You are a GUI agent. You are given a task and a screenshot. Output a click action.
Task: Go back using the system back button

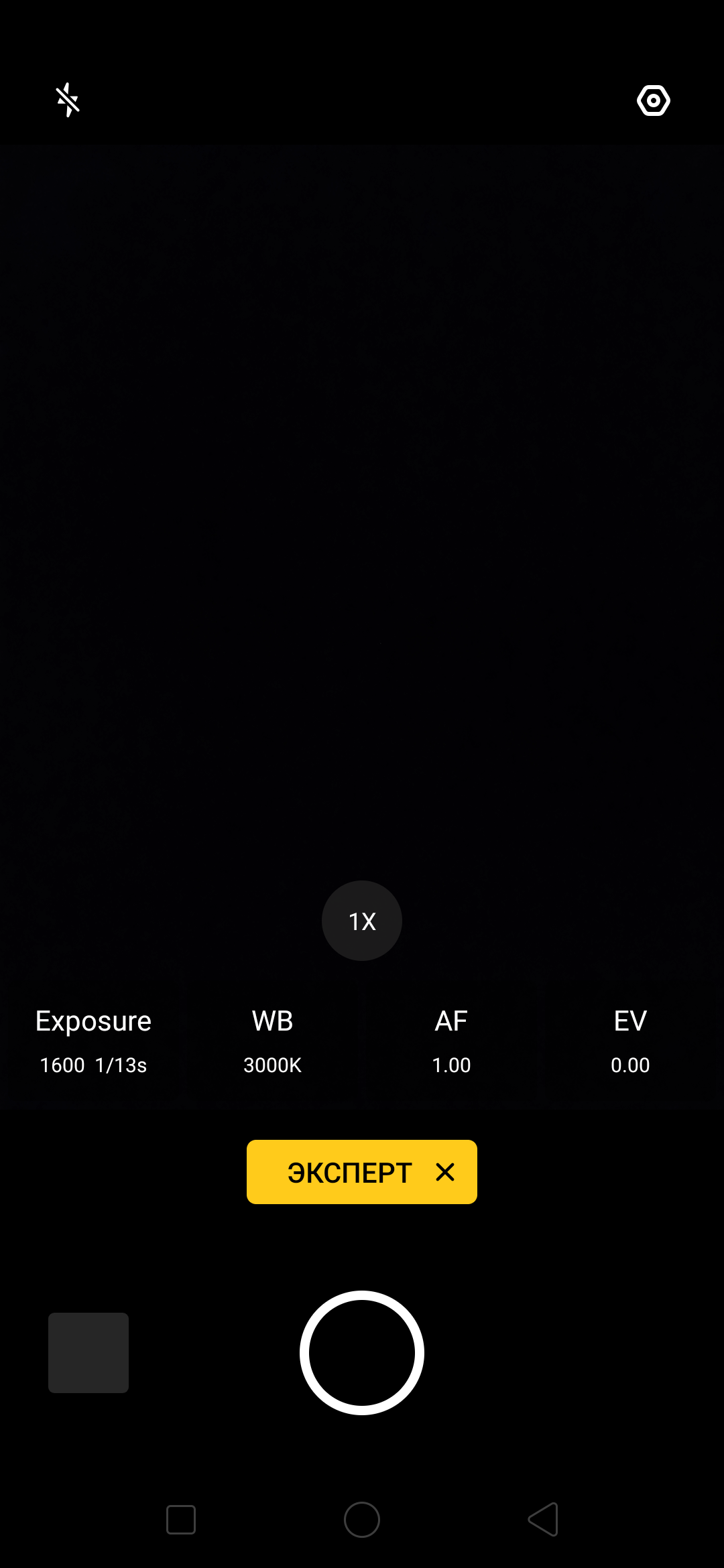click(x=543, y=1519)
